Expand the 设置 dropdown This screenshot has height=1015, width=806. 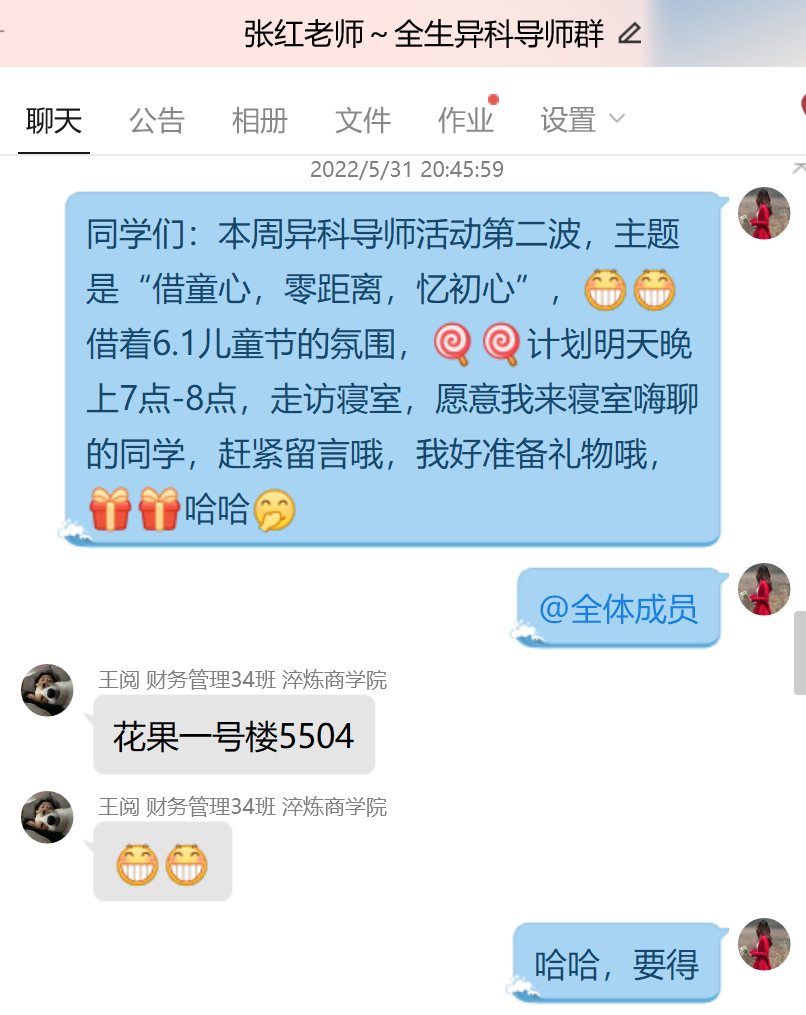[582, 121]
